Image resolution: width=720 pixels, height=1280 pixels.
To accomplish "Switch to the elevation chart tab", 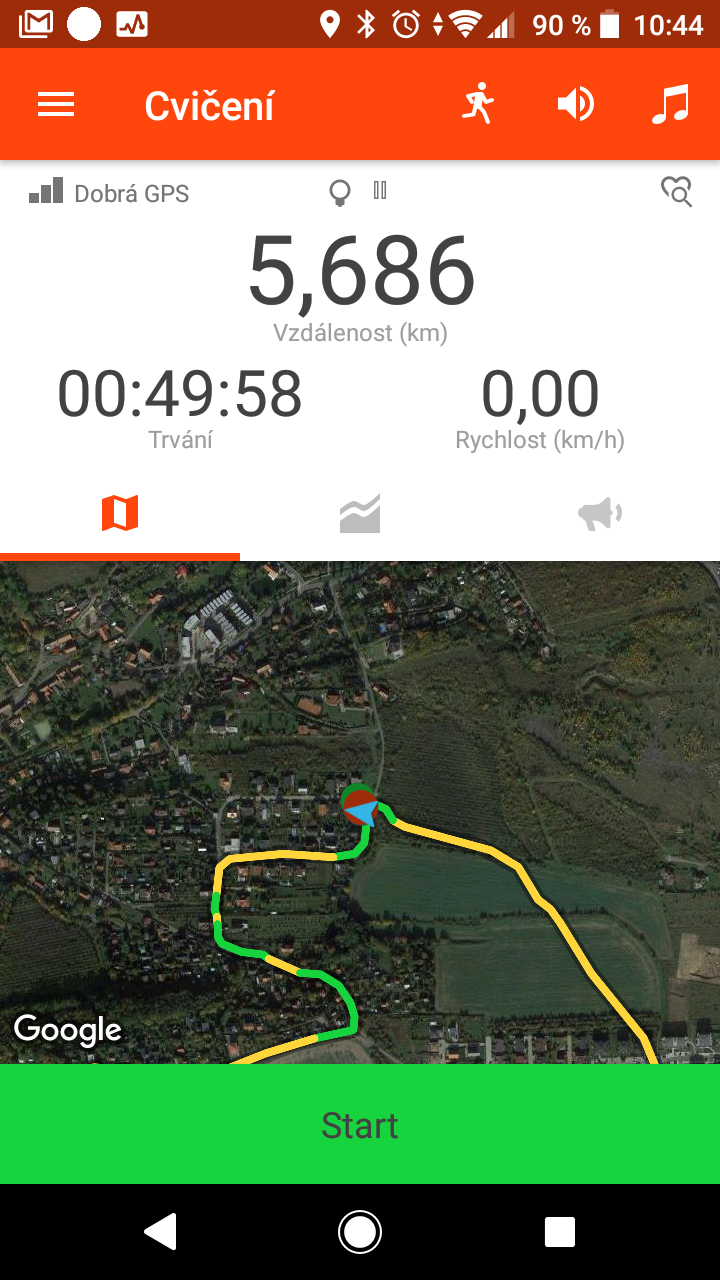I will point(360,515).
